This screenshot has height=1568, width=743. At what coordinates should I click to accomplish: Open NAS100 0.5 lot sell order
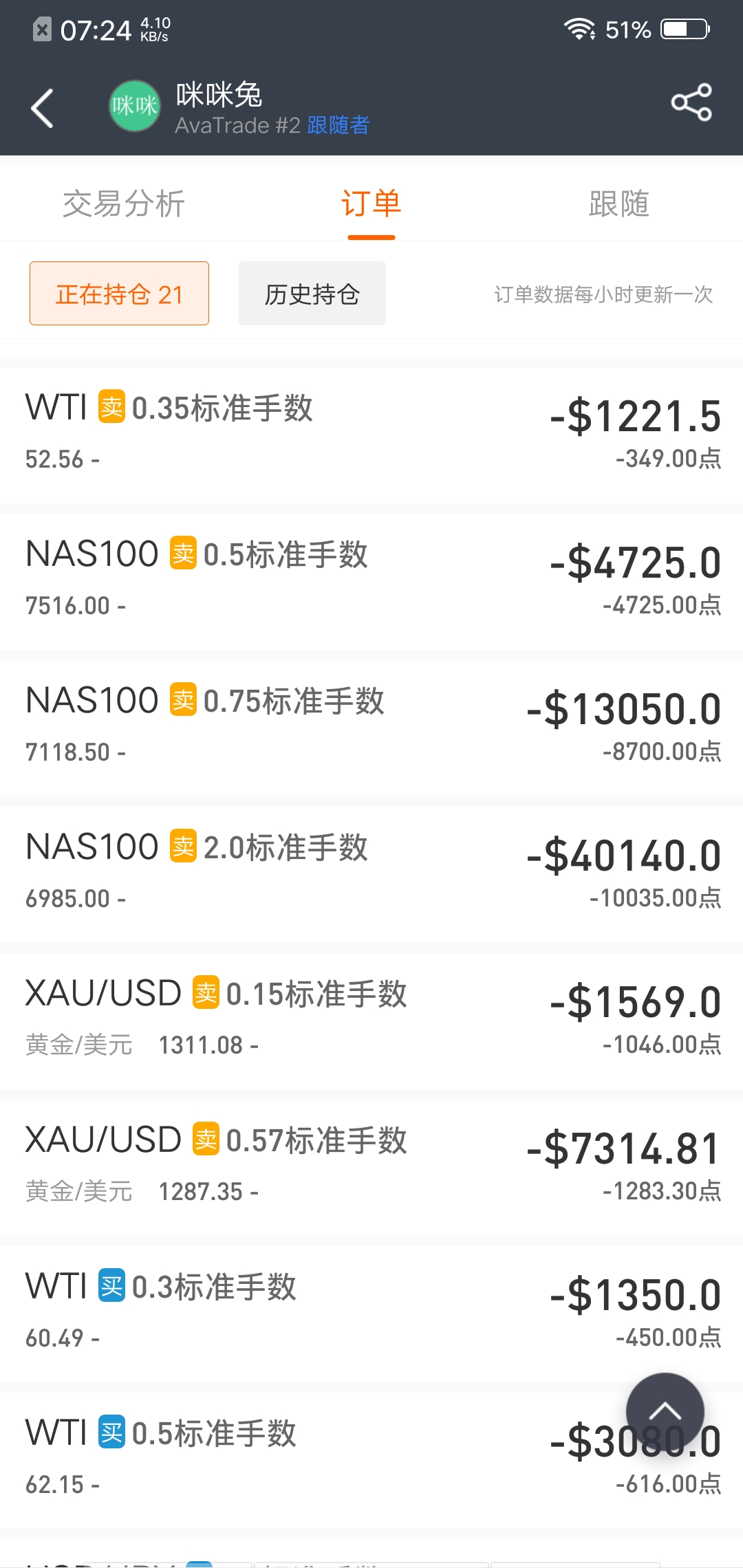(x=371, y=582)
